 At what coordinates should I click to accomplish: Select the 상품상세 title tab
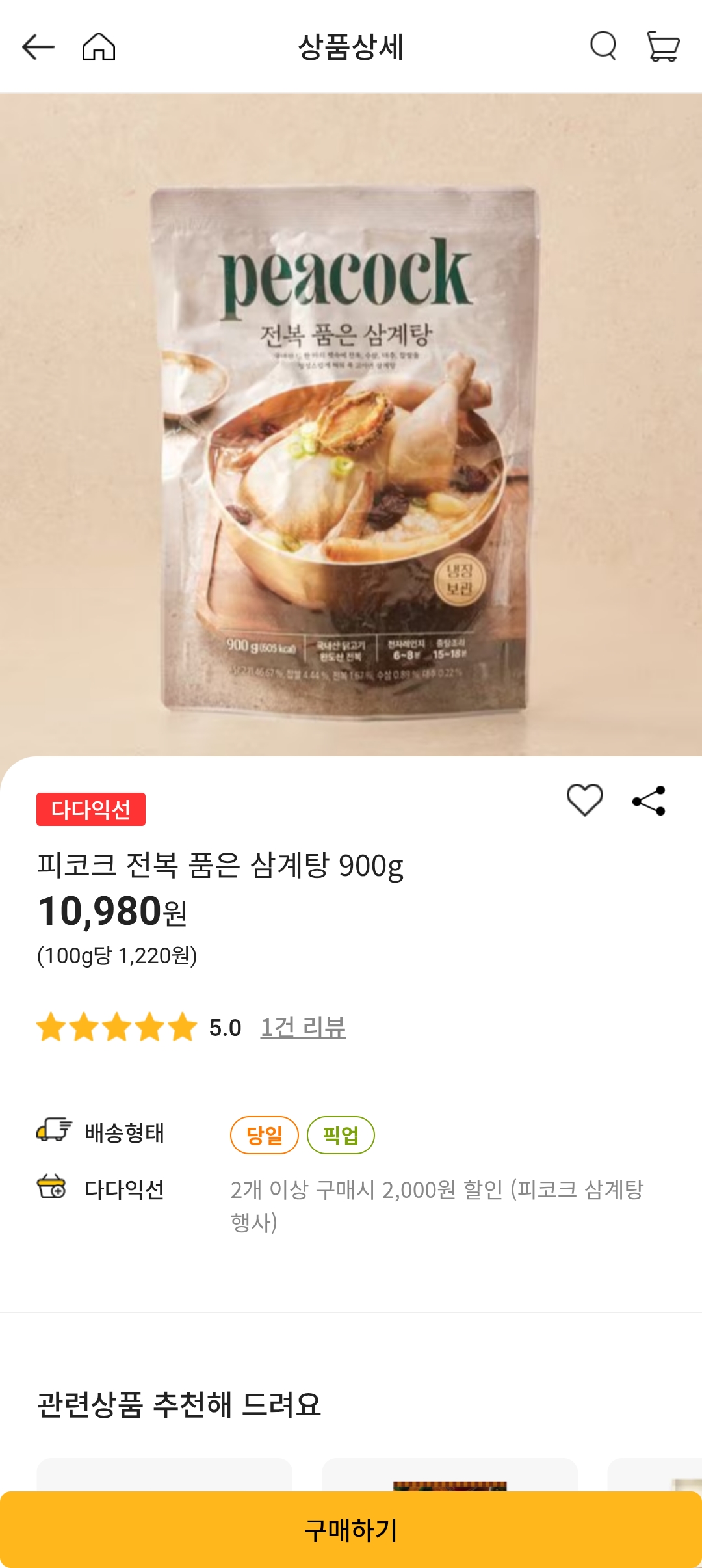point(351,47)
